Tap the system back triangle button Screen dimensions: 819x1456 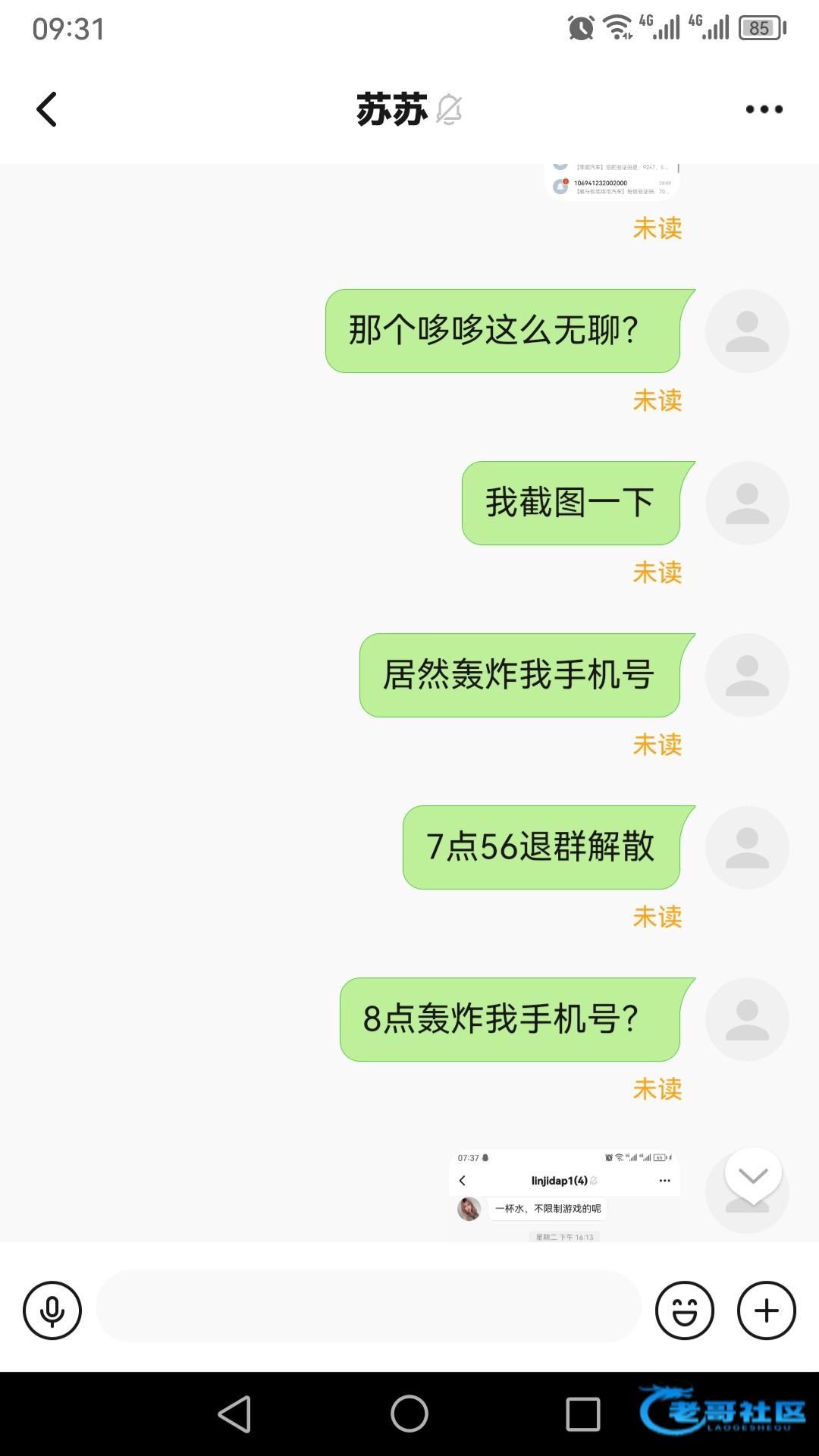(235, 1414)
